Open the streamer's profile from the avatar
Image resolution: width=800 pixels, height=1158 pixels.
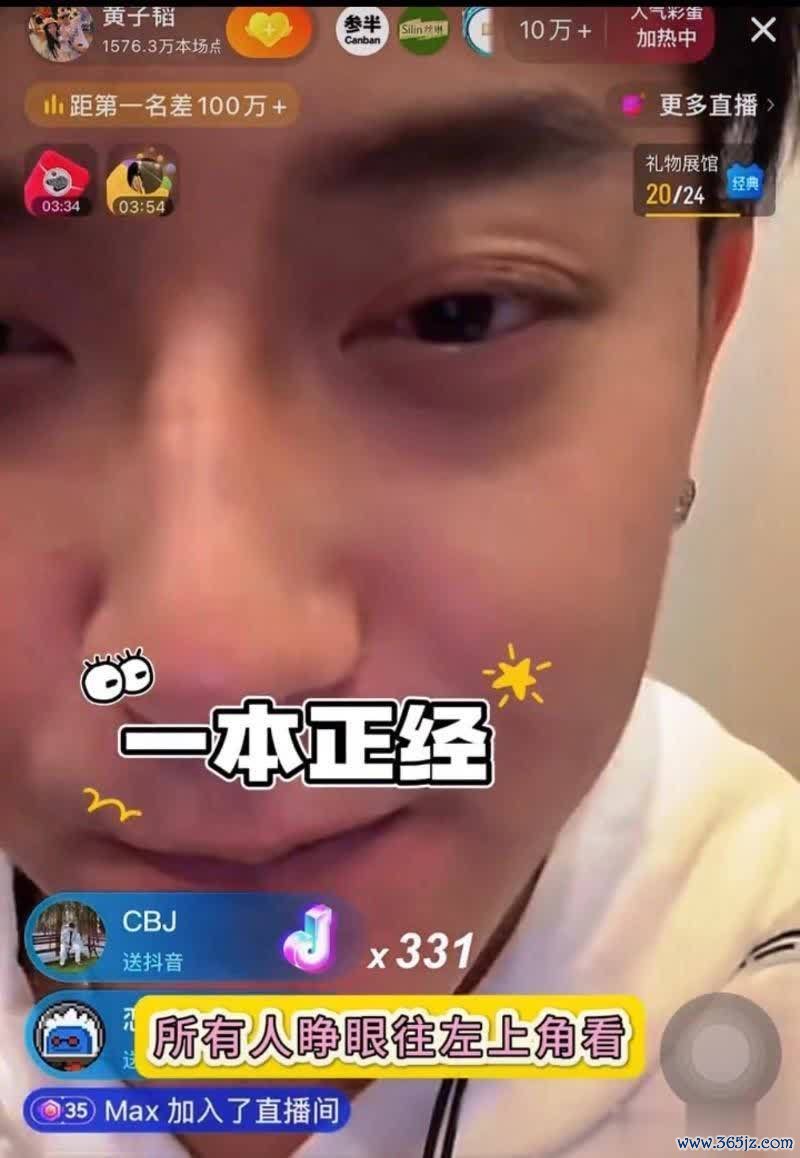60,31
